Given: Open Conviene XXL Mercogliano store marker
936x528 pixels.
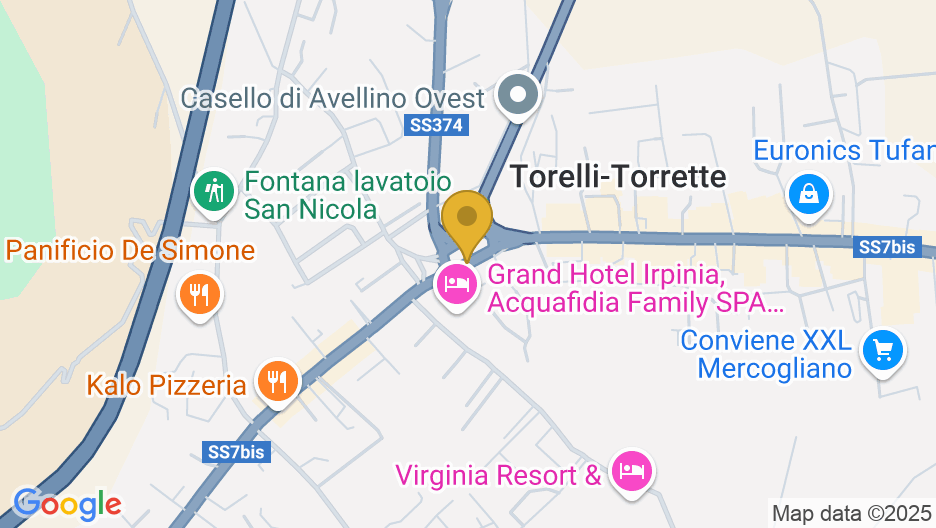Looking at the screenshot, I should pos(883,351).
